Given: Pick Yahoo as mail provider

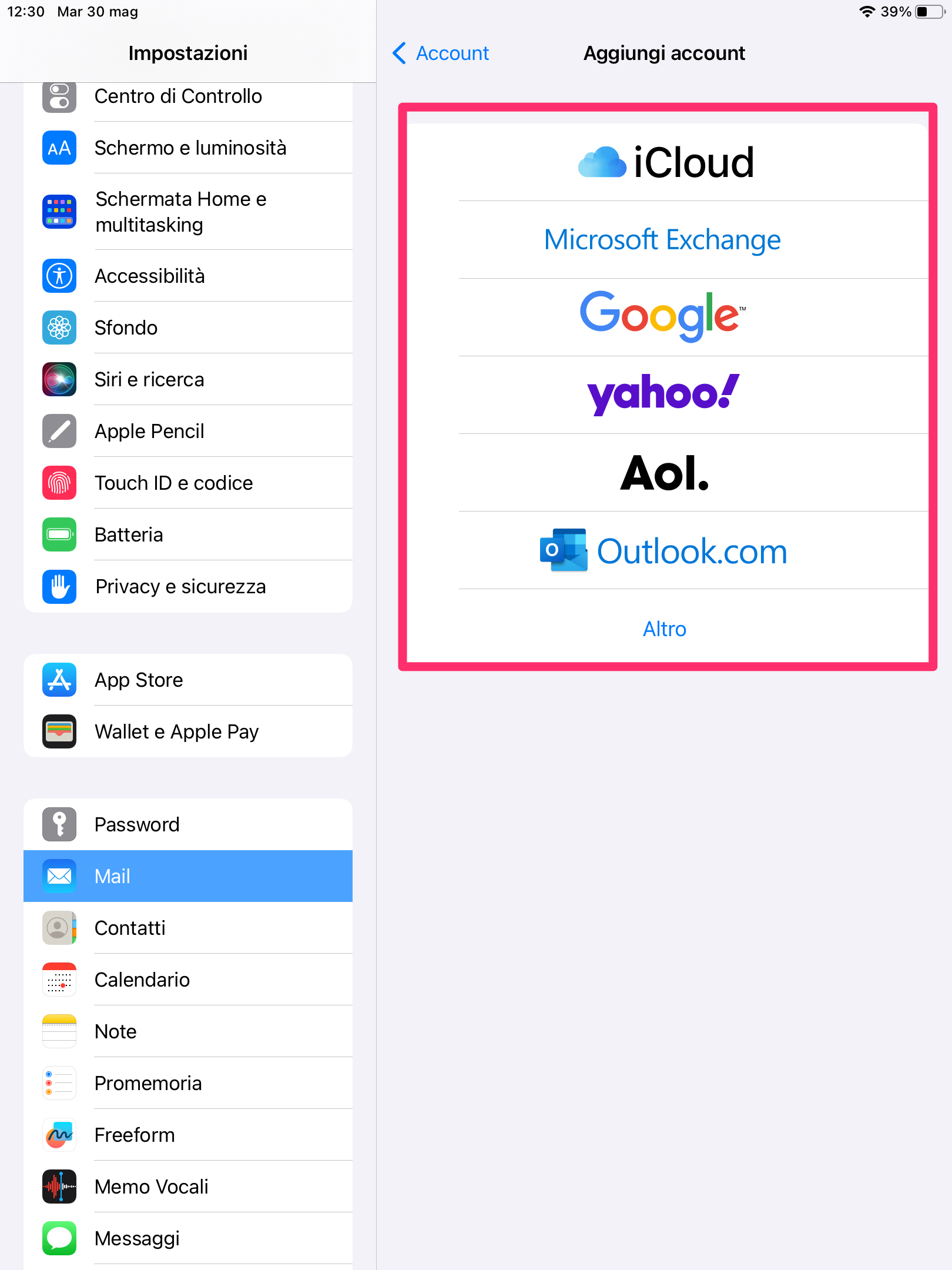Looking at the screenshot, I should click(x=663, y=394).
